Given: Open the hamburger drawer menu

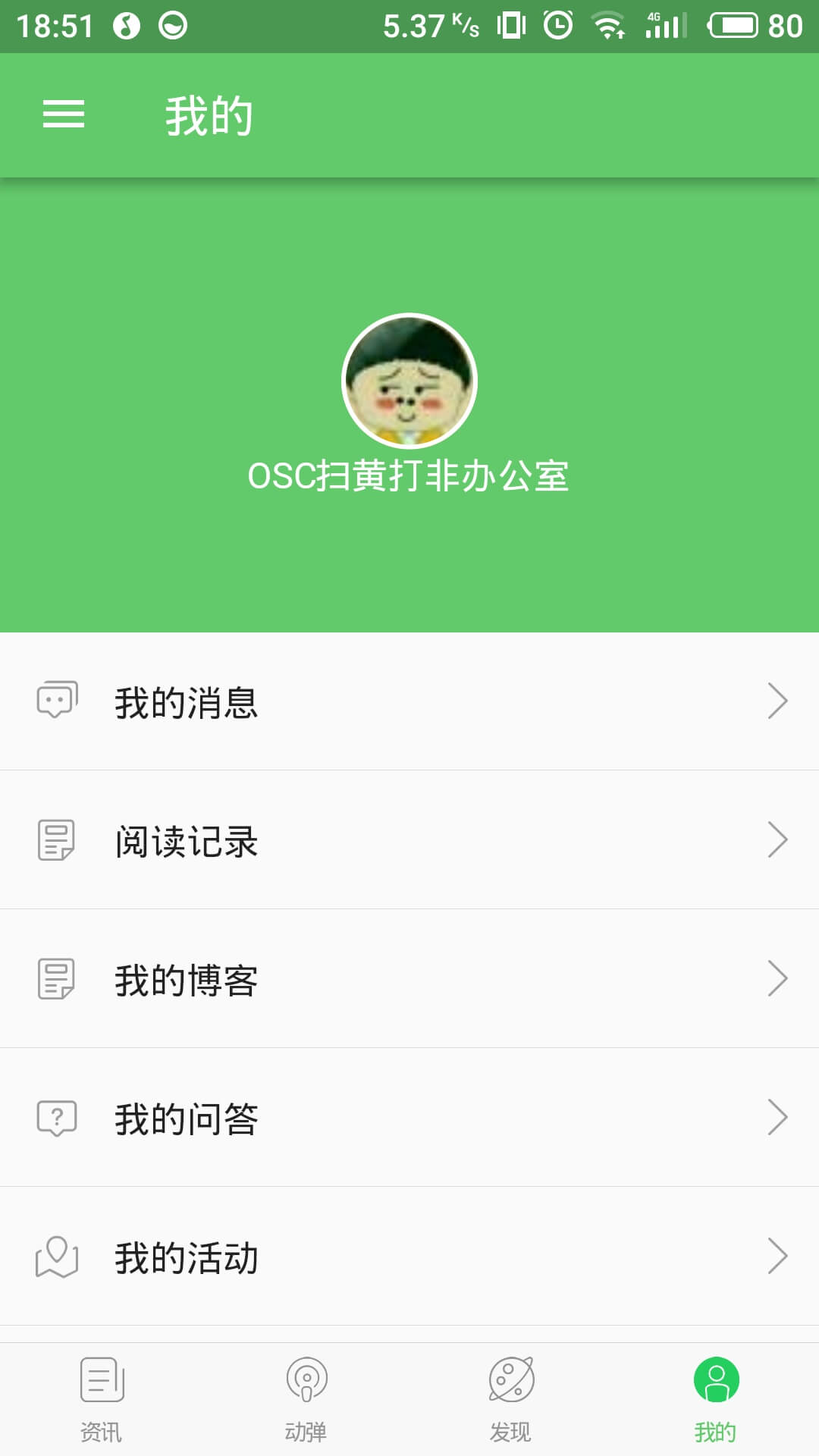Looking at the screenshot, I should (x=63, y=115).
